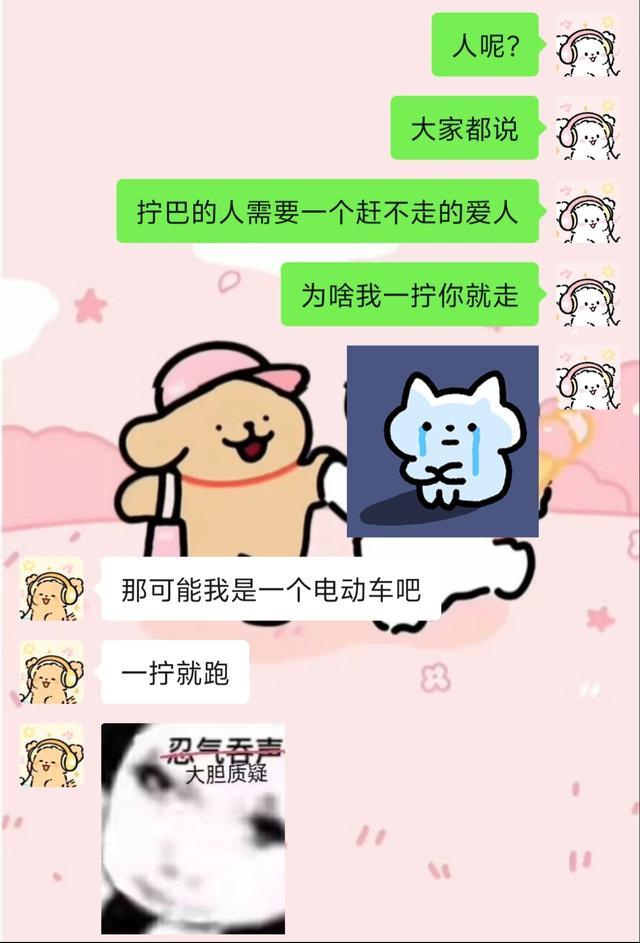Tap the avatar beside 人呢? message
Viewport: 640px width, 943px height.
(587, 45)
